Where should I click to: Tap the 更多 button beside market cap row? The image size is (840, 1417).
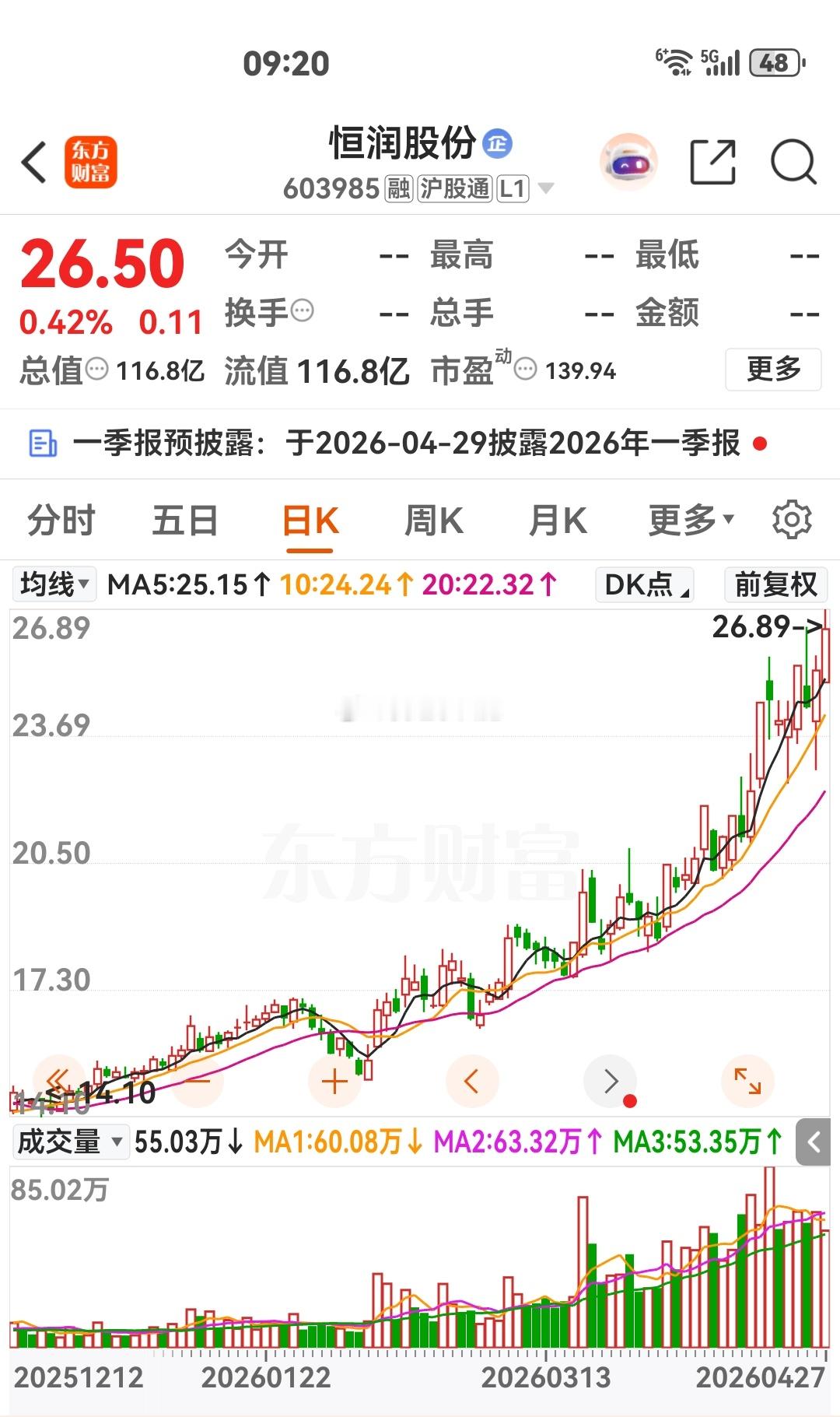773,371
